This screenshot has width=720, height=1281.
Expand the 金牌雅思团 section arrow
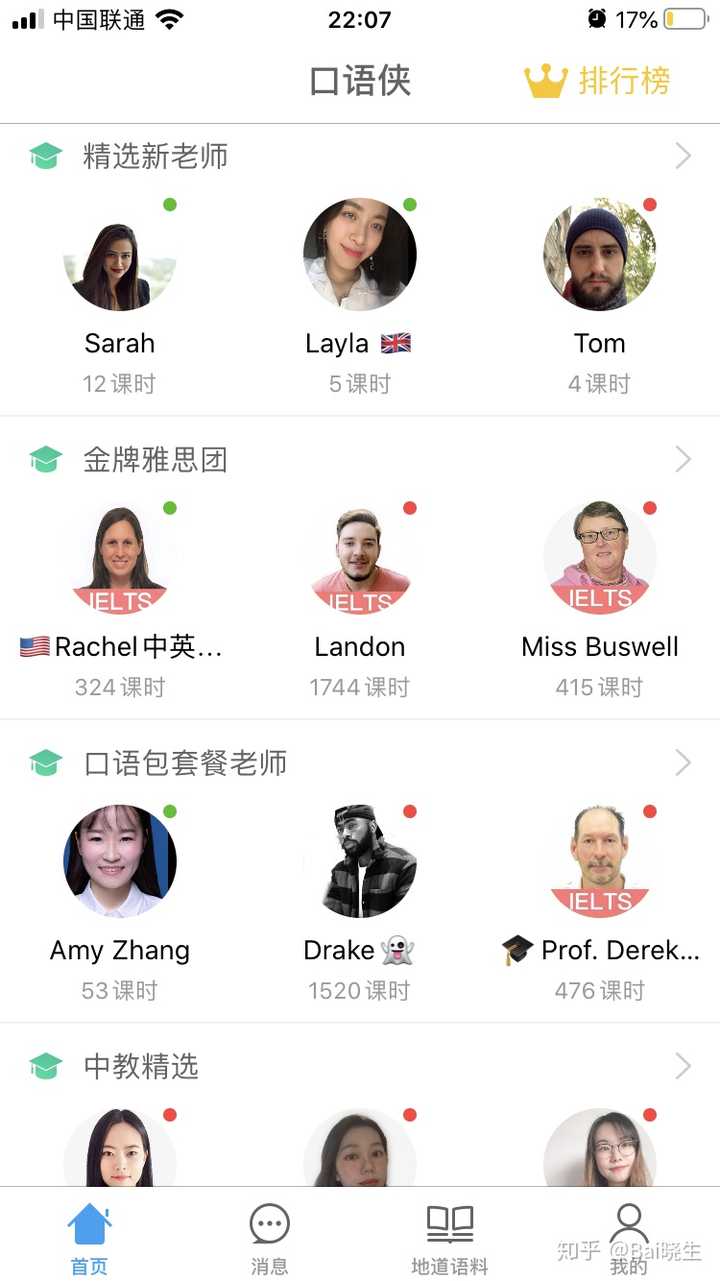pos(683,459)
